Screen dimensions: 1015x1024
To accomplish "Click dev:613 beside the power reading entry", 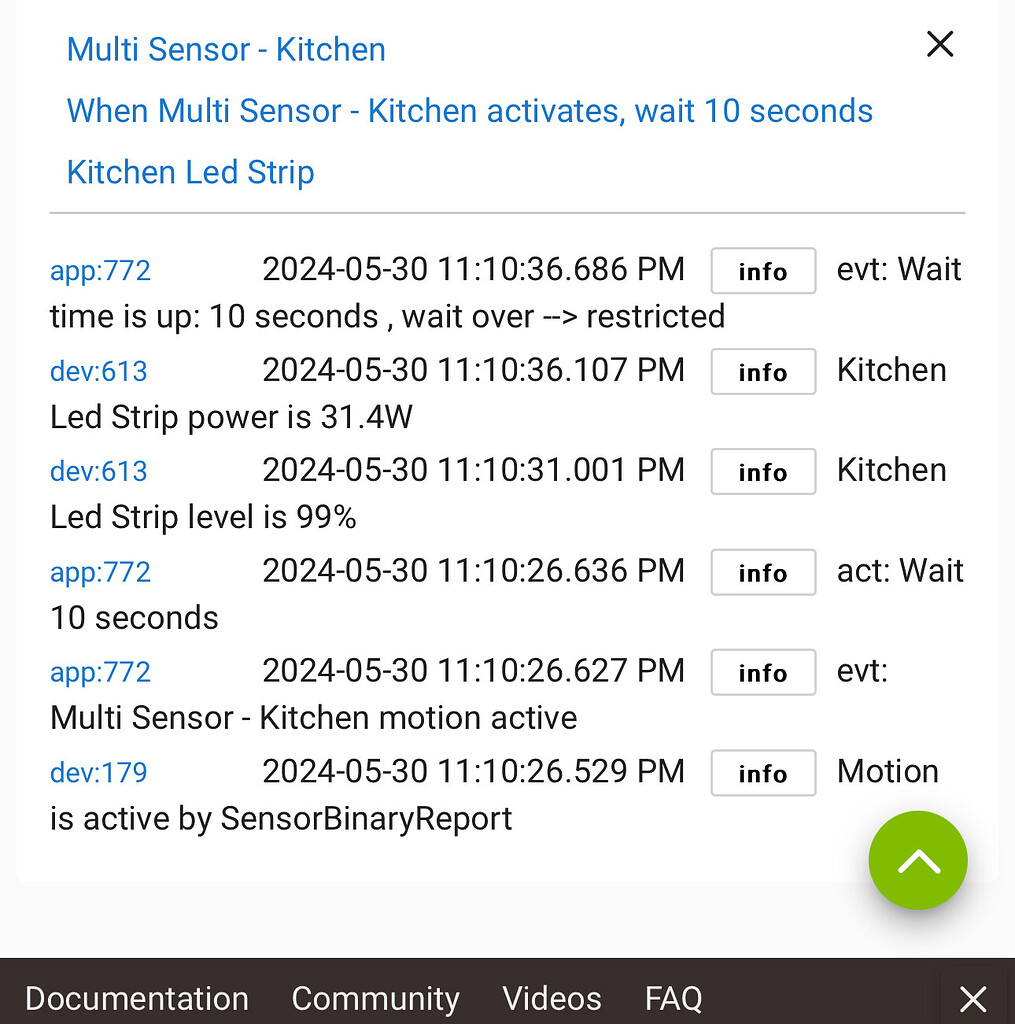I will coord(98,370).
